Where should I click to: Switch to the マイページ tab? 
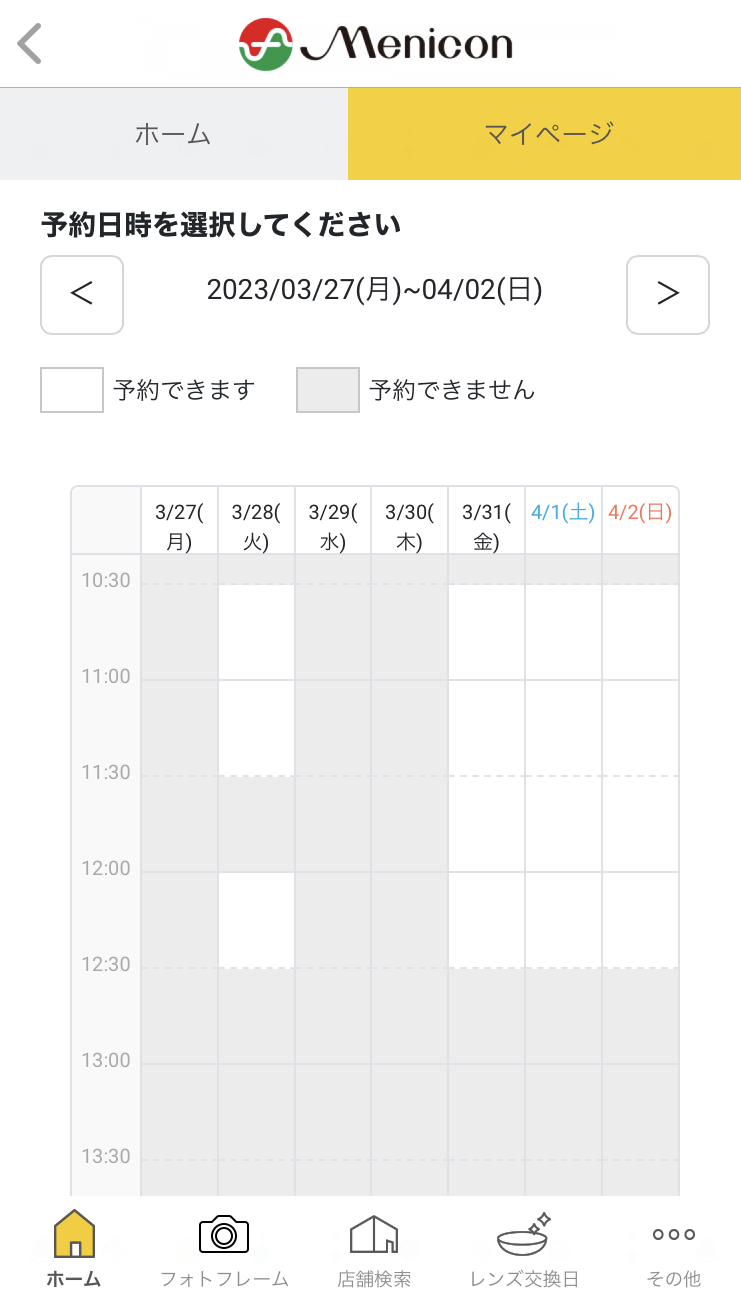click(x=545, y=134)
